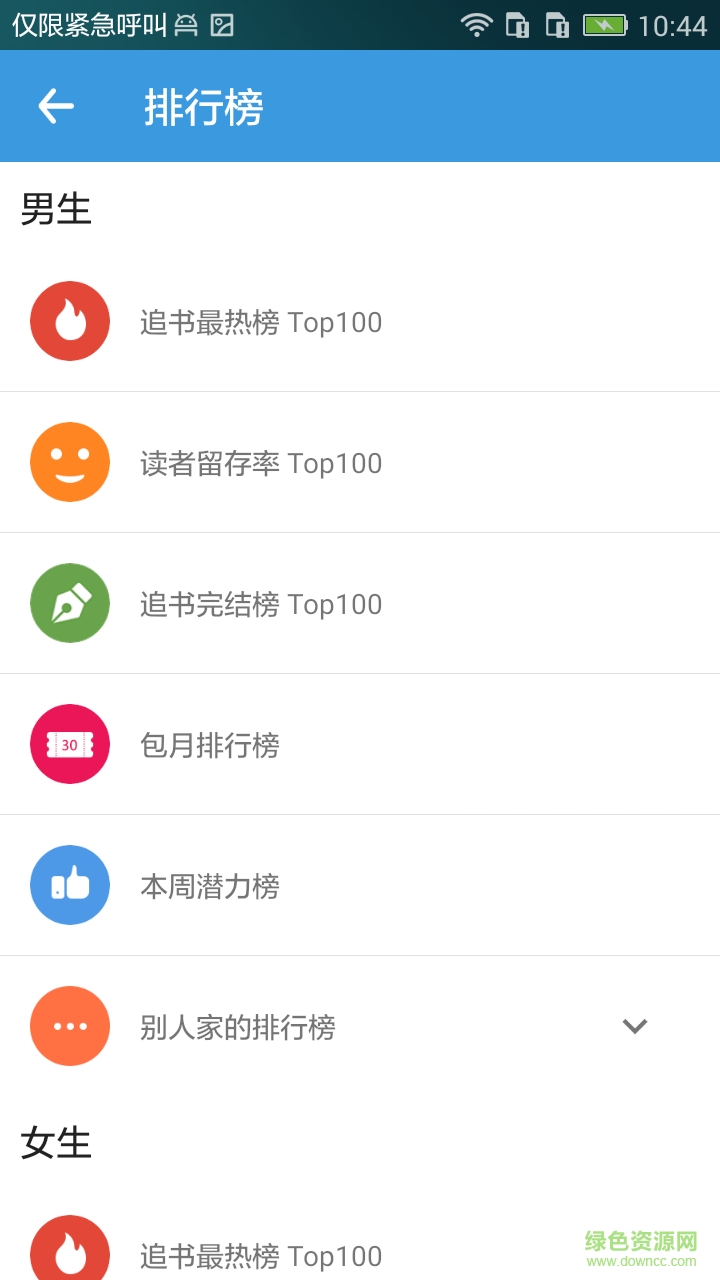The height and width of the screenshot is (1280, 720).
Task: Select the 女生 section header
Action: 57,1143
